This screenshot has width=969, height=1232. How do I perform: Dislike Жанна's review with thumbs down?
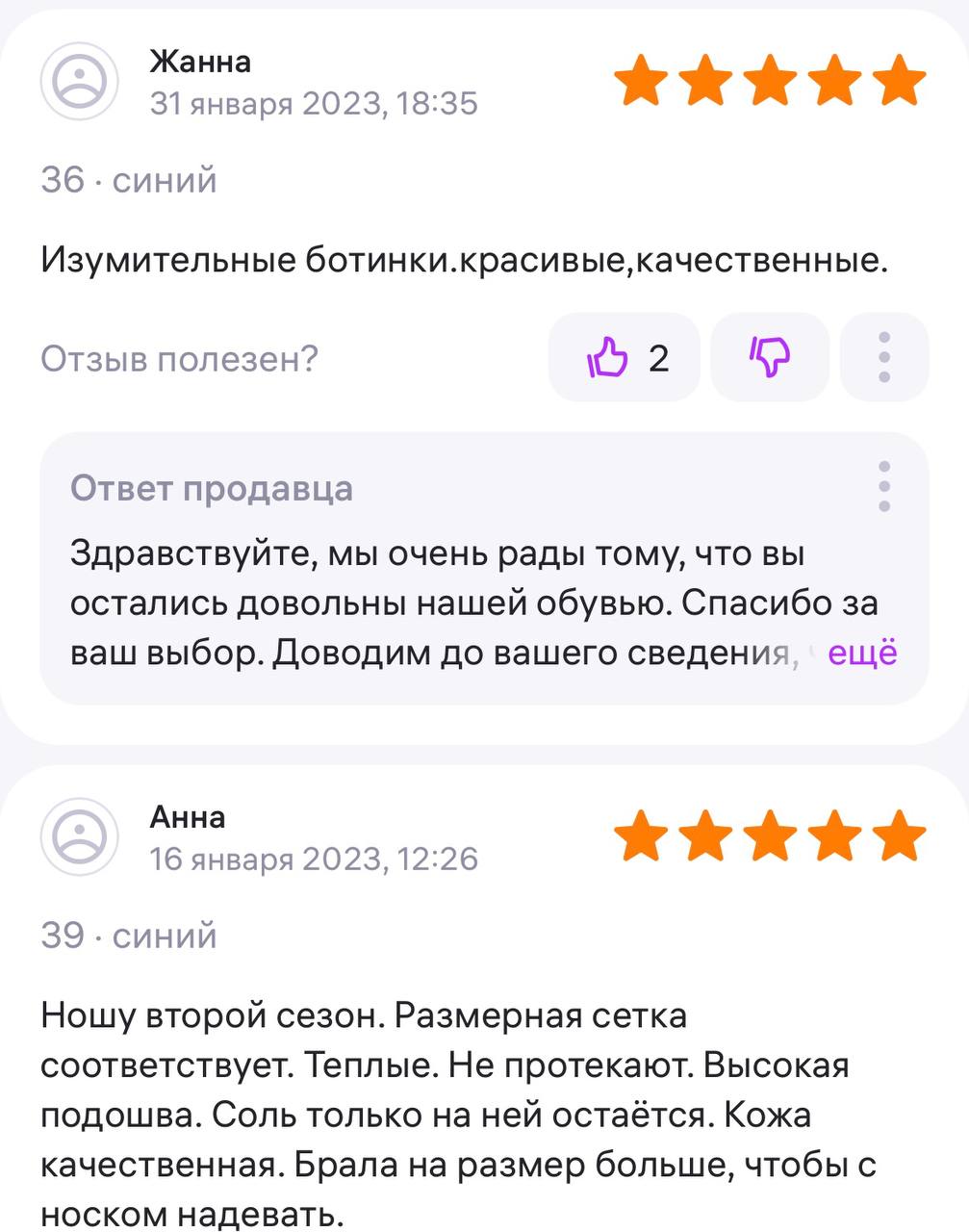pyautogui.click(x=769, y=358)
